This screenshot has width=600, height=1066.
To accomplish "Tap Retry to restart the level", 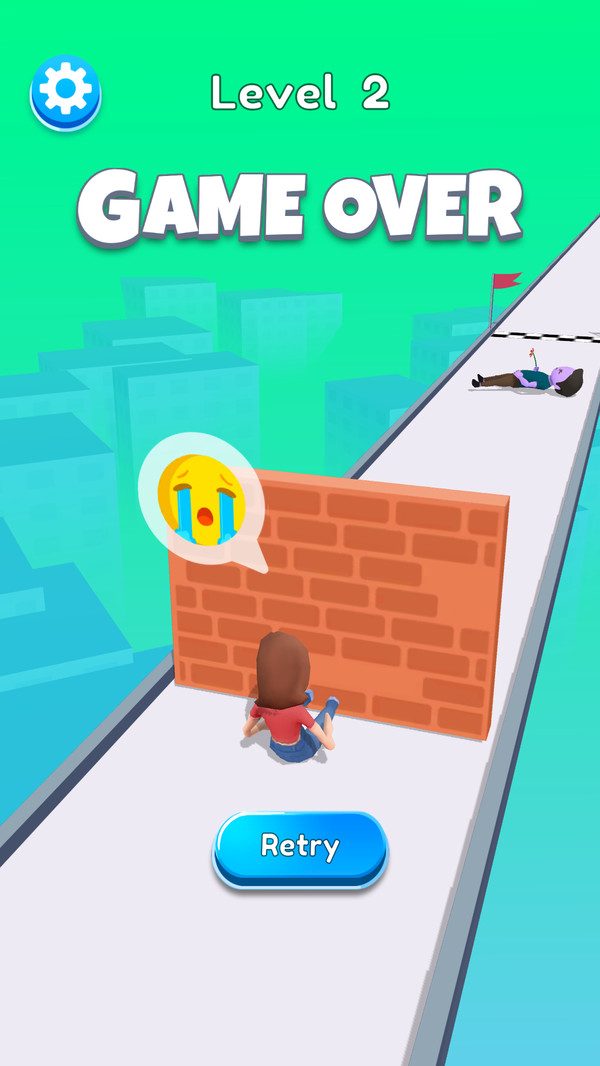I will [300, 847].
